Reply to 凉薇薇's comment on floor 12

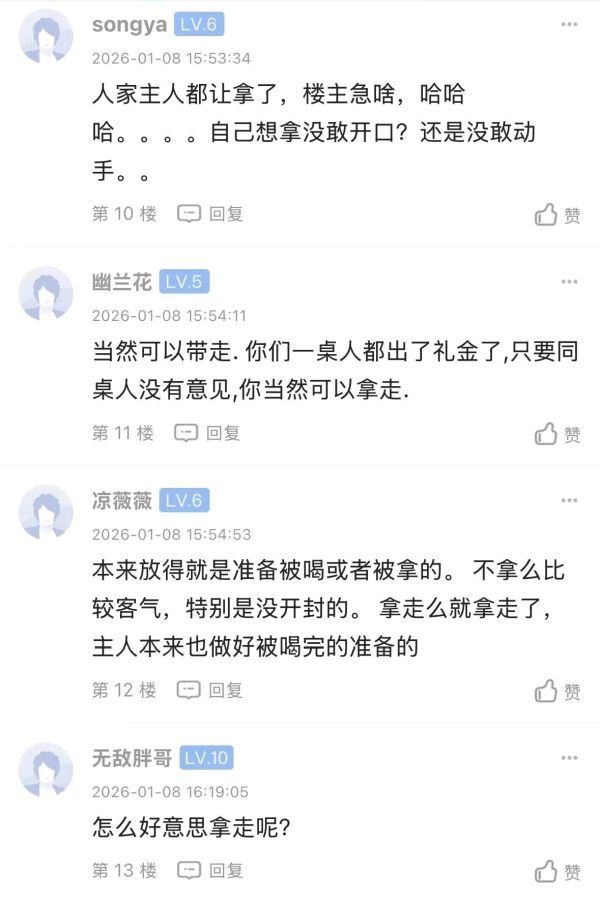(211, 690)
